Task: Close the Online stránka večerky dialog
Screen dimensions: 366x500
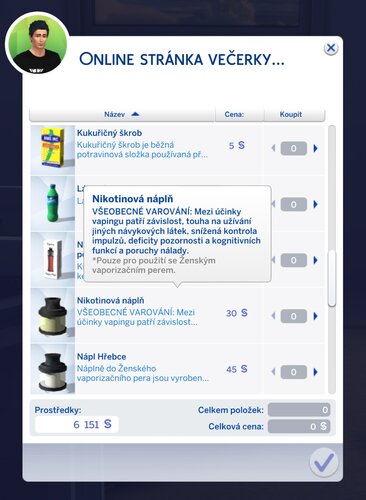Action: click(x=331, y=48)
